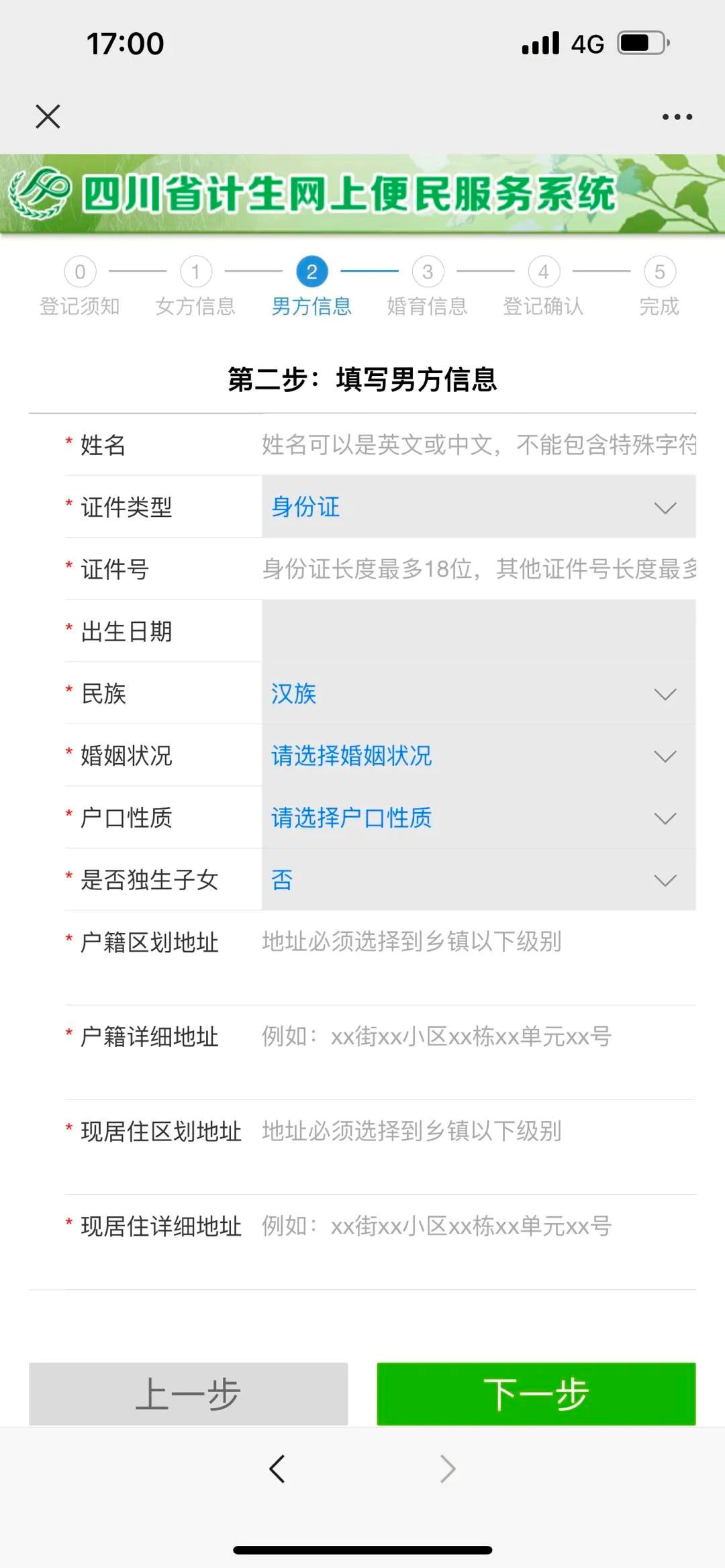This screenshot has width=725, height=1568.
Task: Choose the 现居住区划地址 region field
Action: pyautogui.click(x=478, y=1132)
